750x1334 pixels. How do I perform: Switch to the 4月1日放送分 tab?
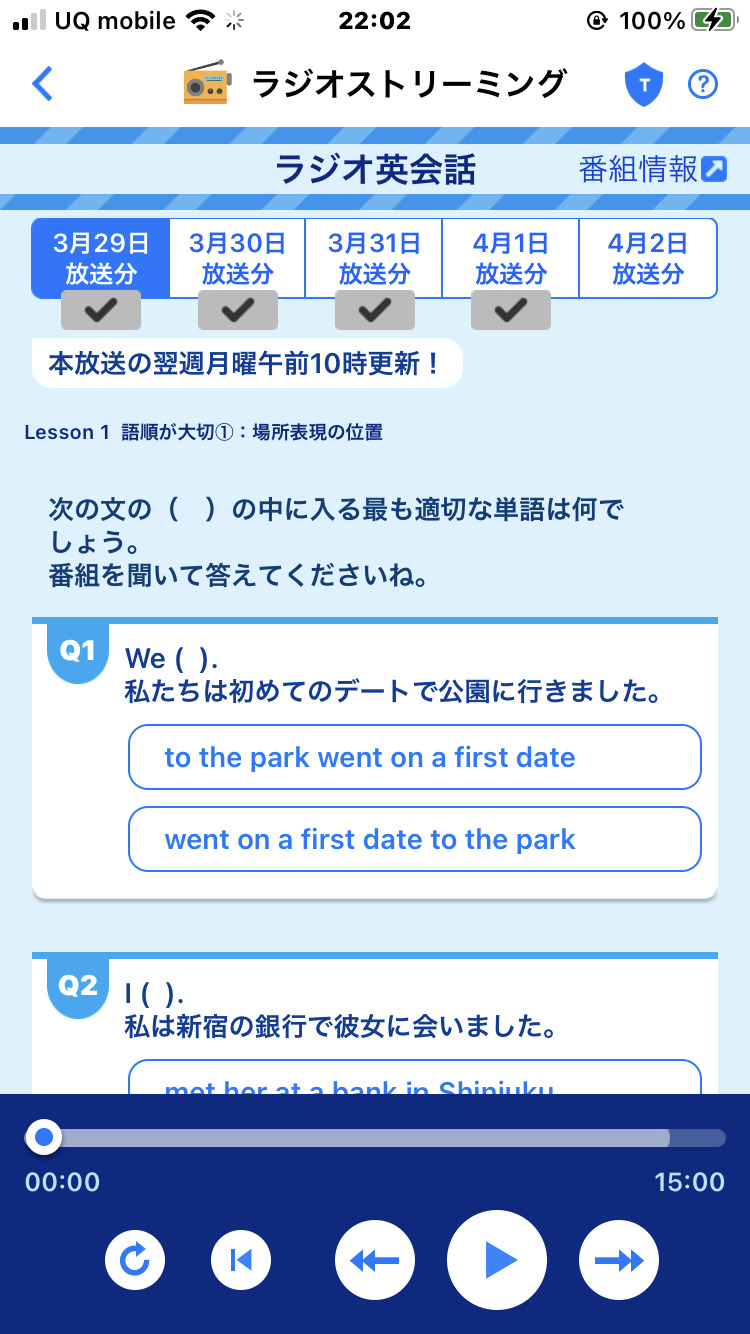pos(510,258)
